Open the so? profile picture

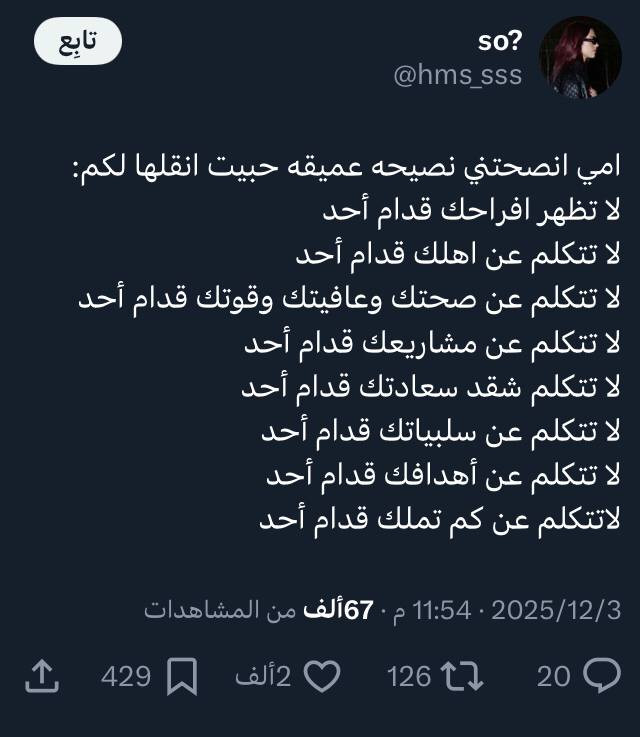[x=581, y=57]
